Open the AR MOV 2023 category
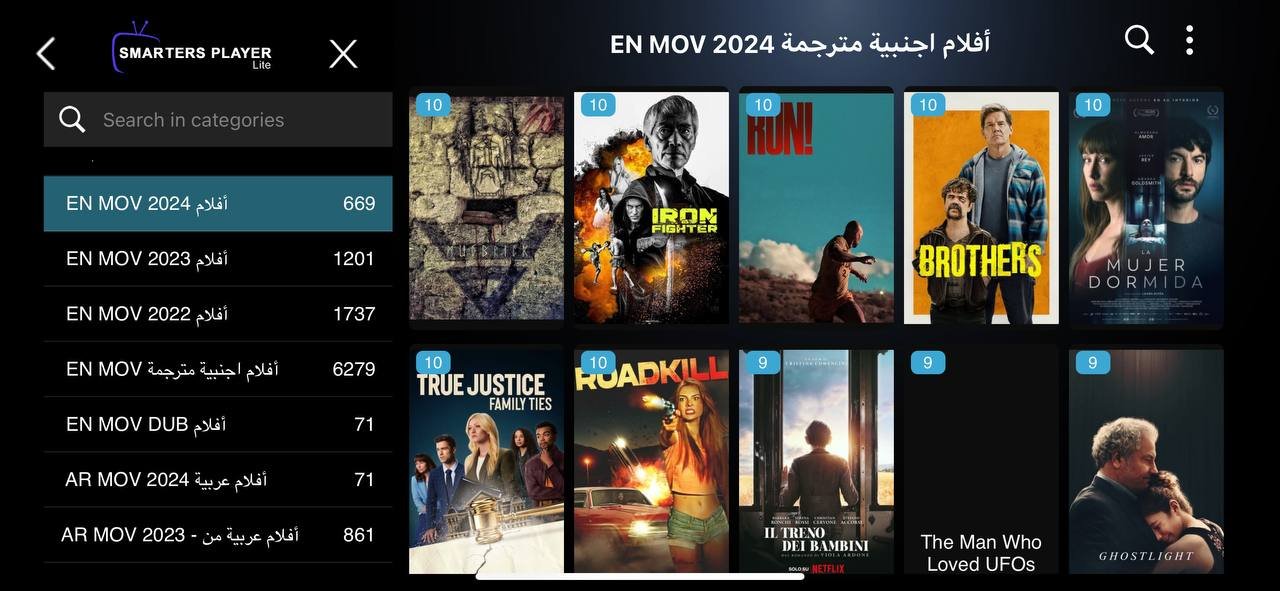 218,535
